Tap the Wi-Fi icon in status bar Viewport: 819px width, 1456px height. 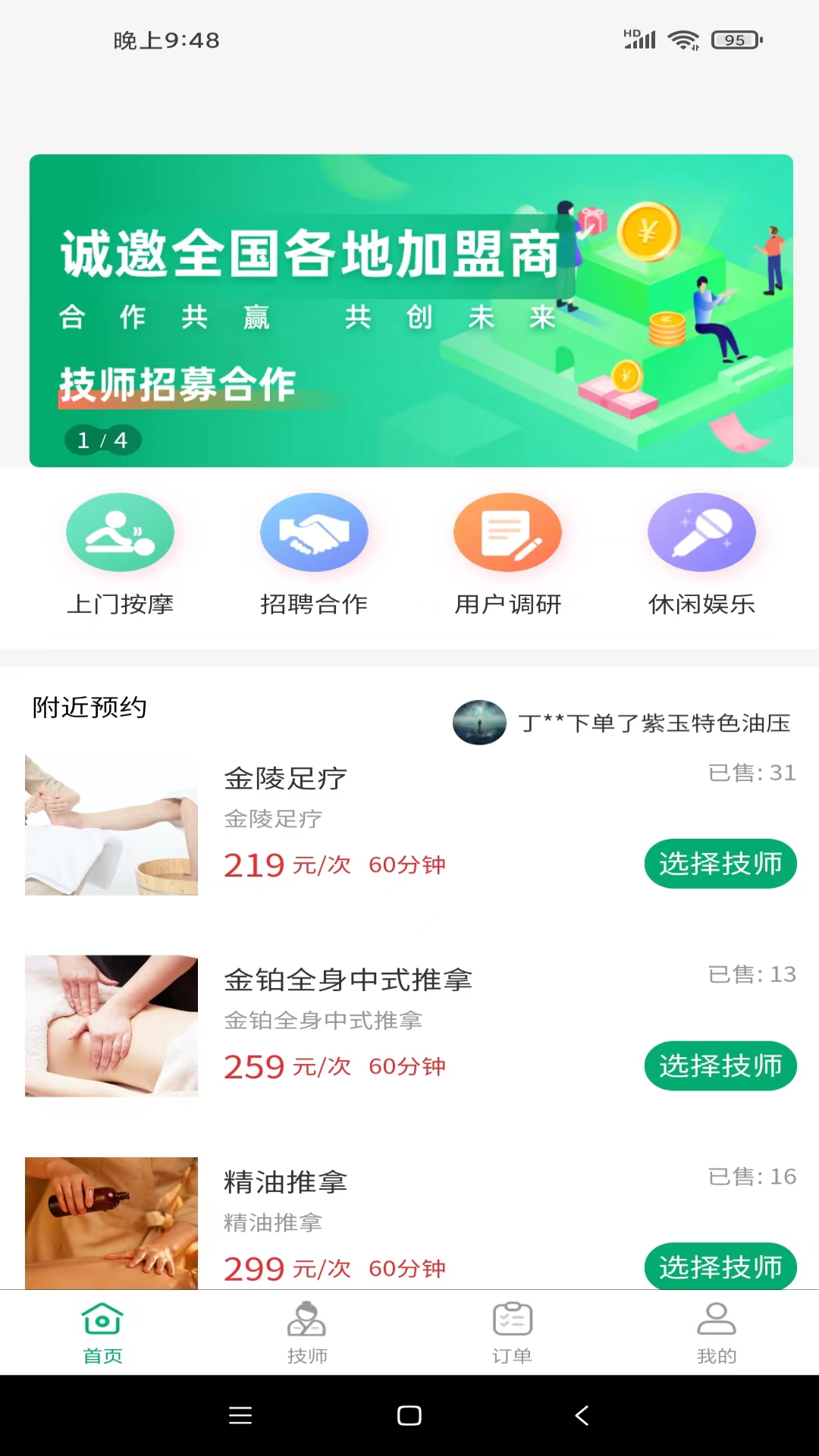tap(681, 39)
